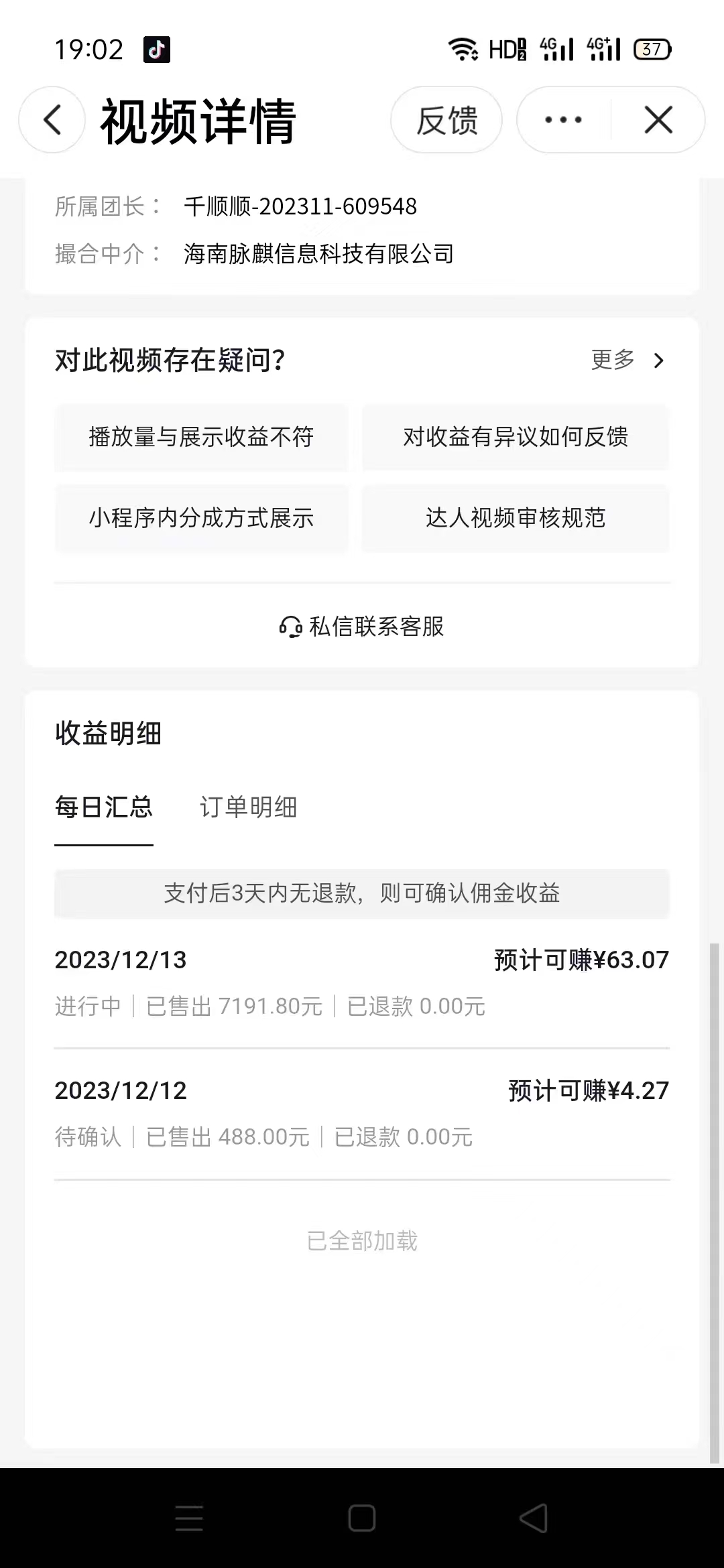The image size is (724, 1568).
Task: Select the 每日汇总 tab
Action: click(x=104, y=807)
